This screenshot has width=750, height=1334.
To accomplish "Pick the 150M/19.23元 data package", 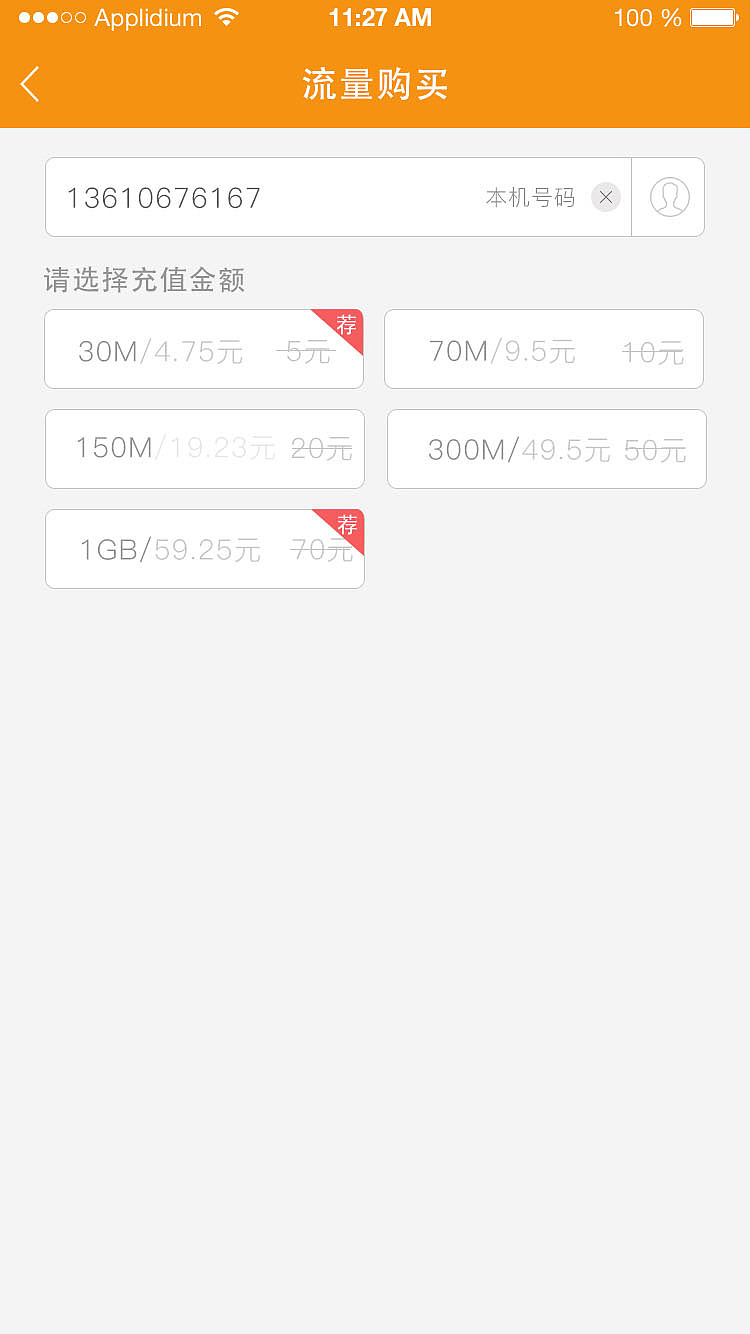I will tap(204, 449).
